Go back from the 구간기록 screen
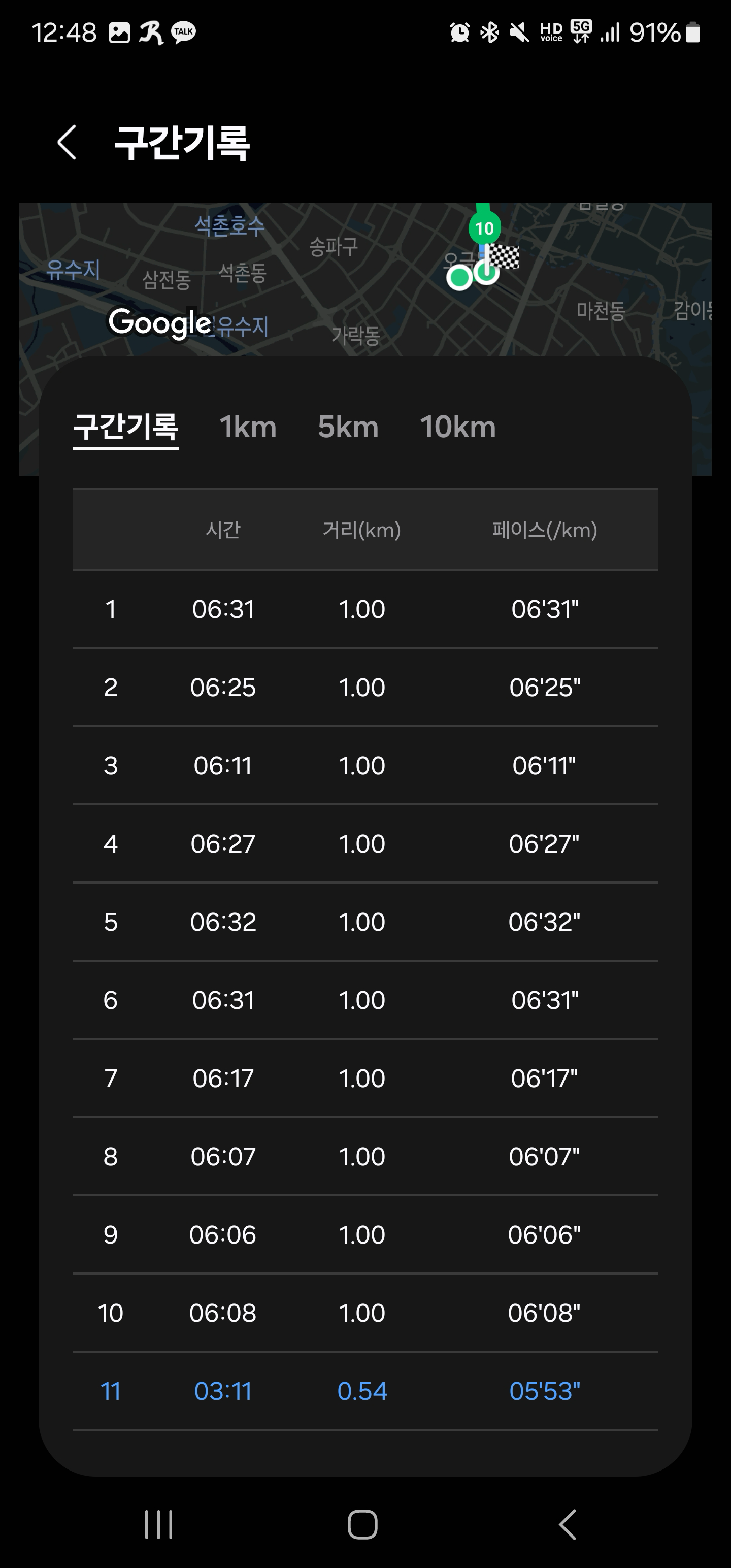The width and height of the screenshot is (731, 1568). point(67,143)
